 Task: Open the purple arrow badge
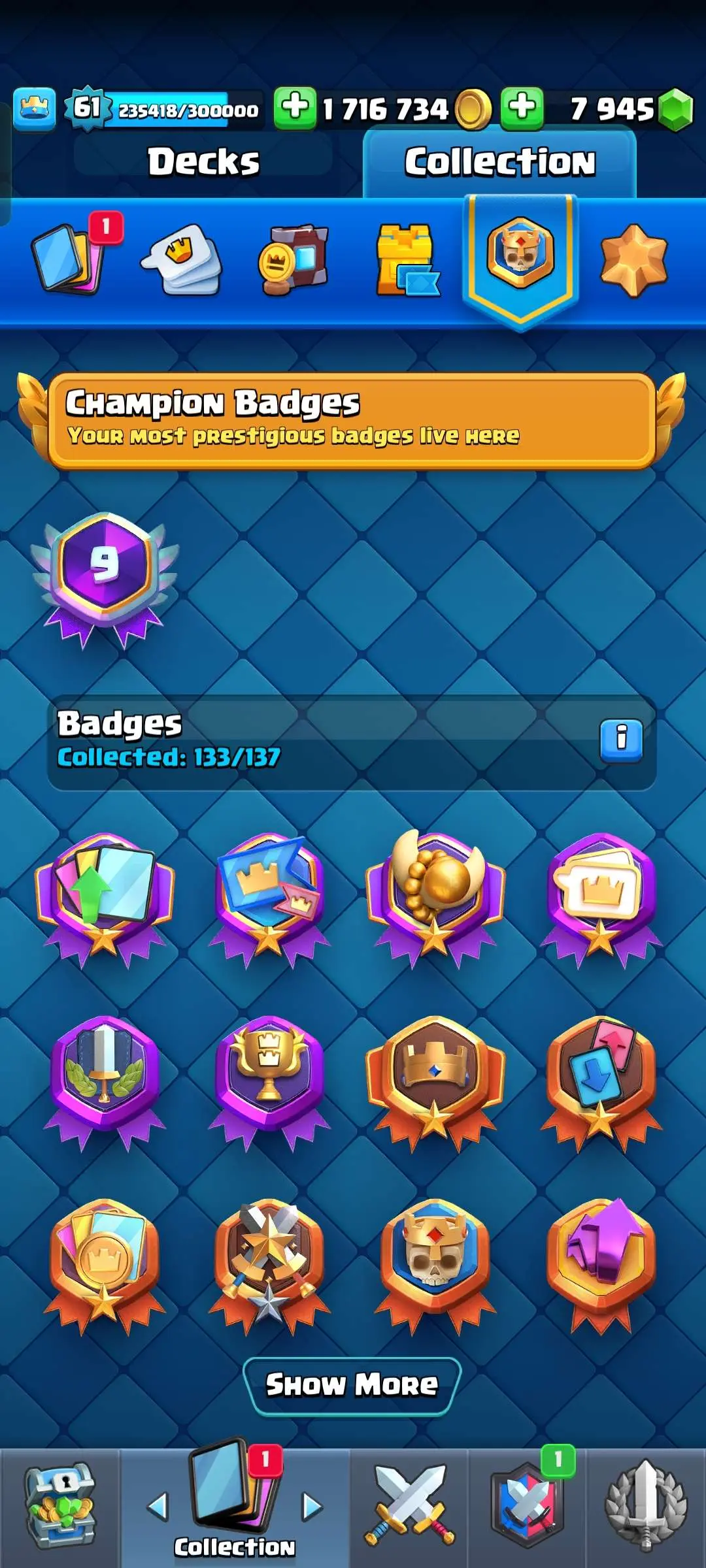point(601,1261)
